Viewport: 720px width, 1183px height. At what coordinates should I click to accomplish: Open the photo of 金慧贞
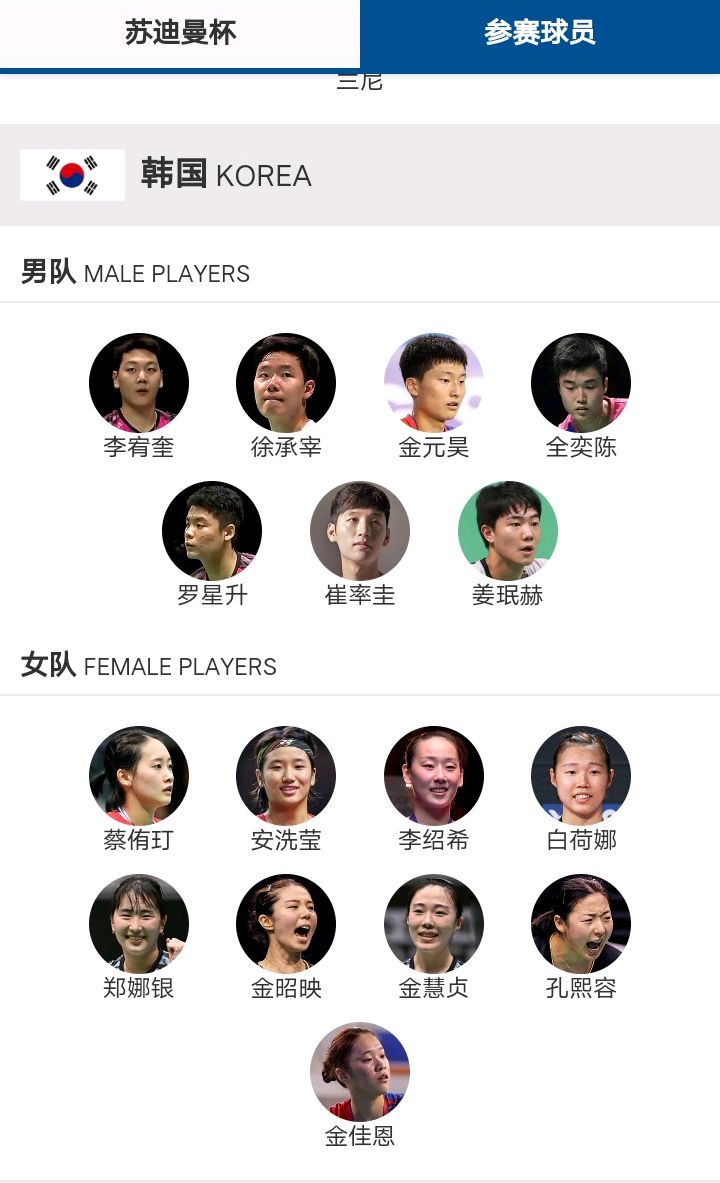433,925
